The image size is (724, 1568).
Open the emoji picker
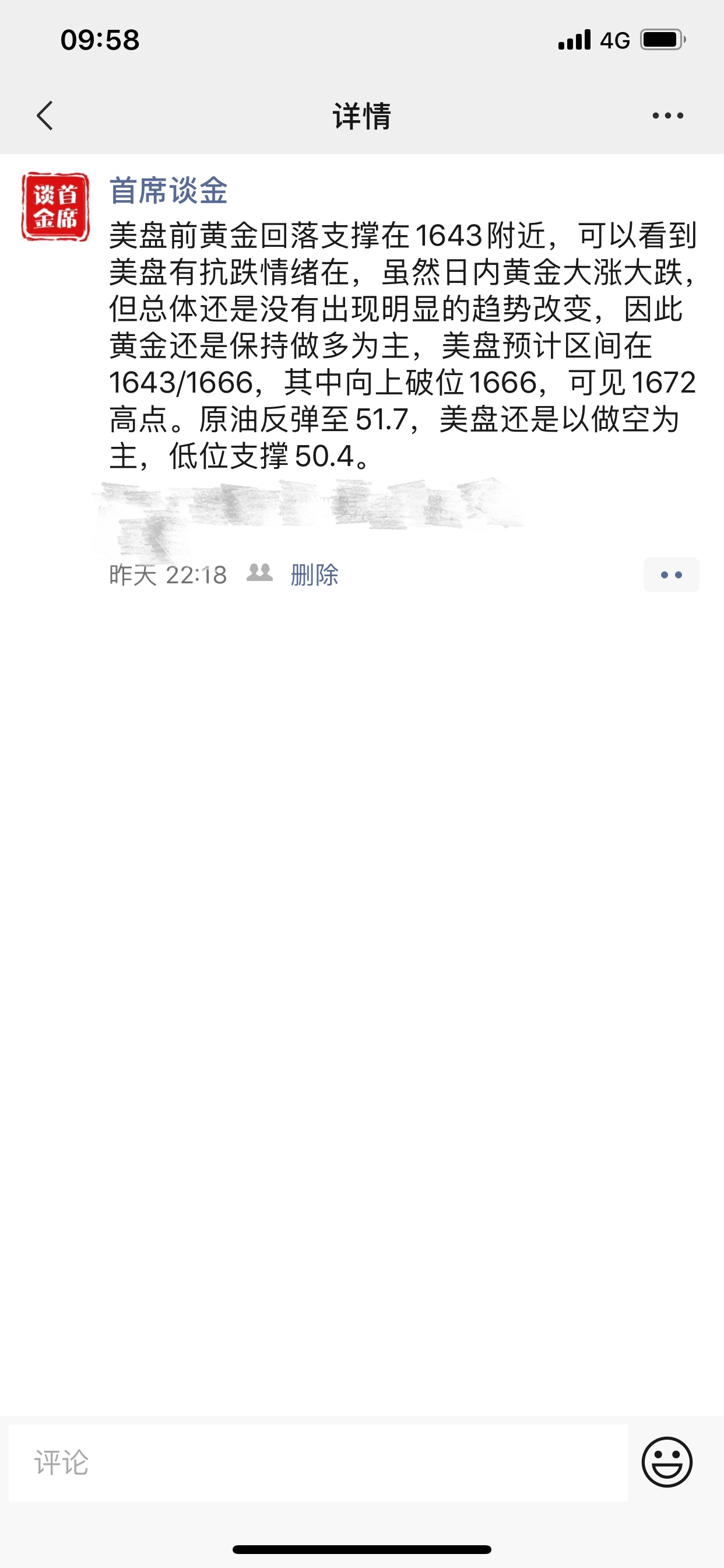(667, 1462)
